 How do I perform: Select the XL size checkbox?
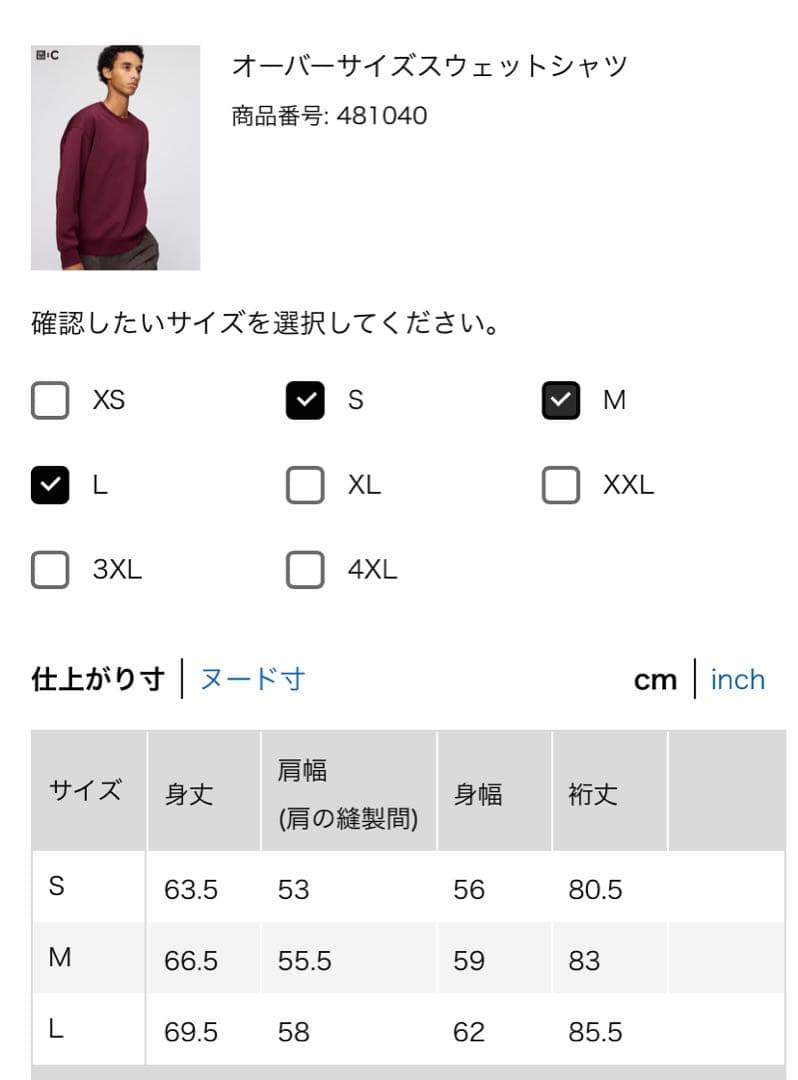[x=305, y=485]
